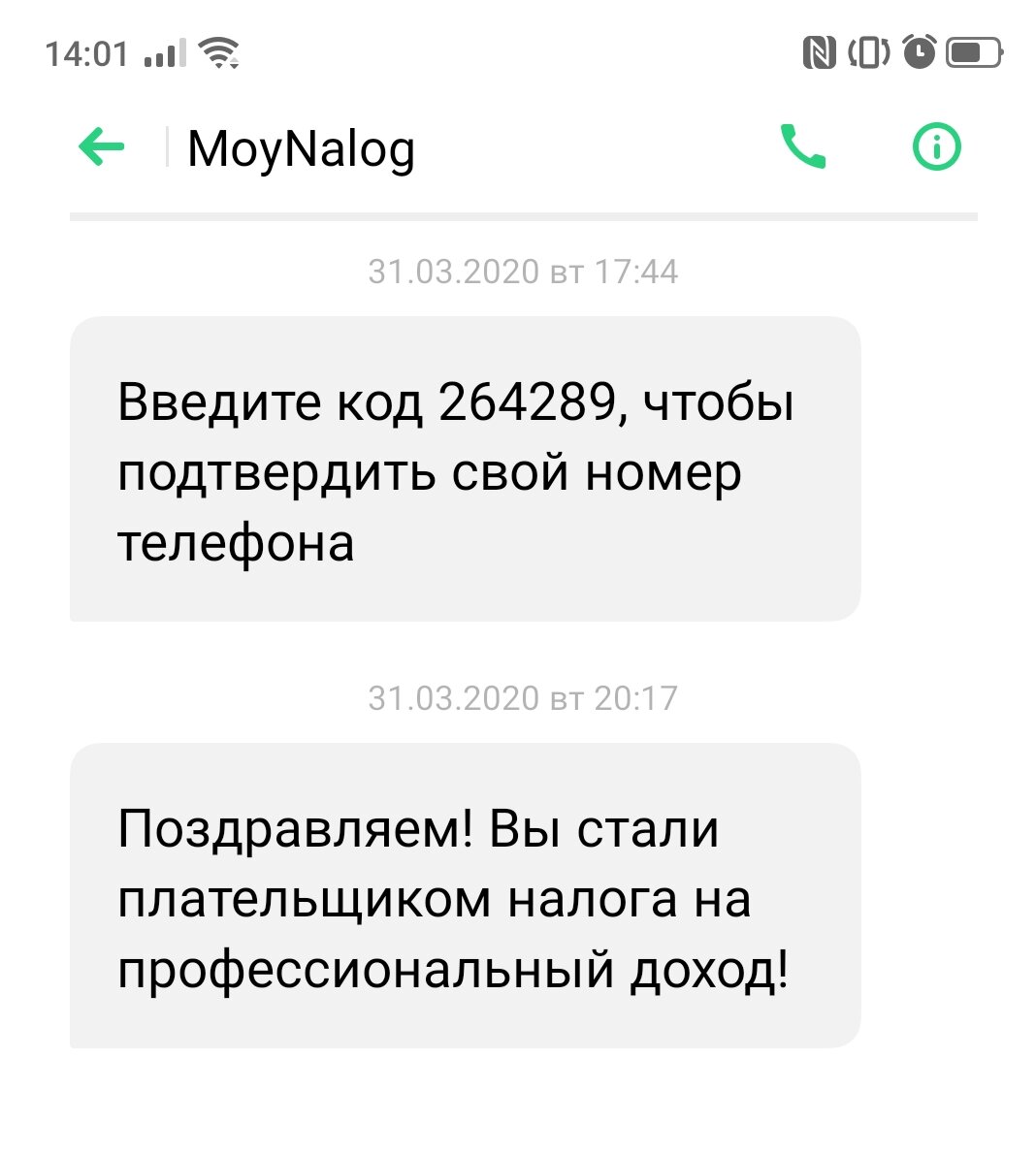Open the contact info icon
Screen dimensions: 1036x1155
936,147
